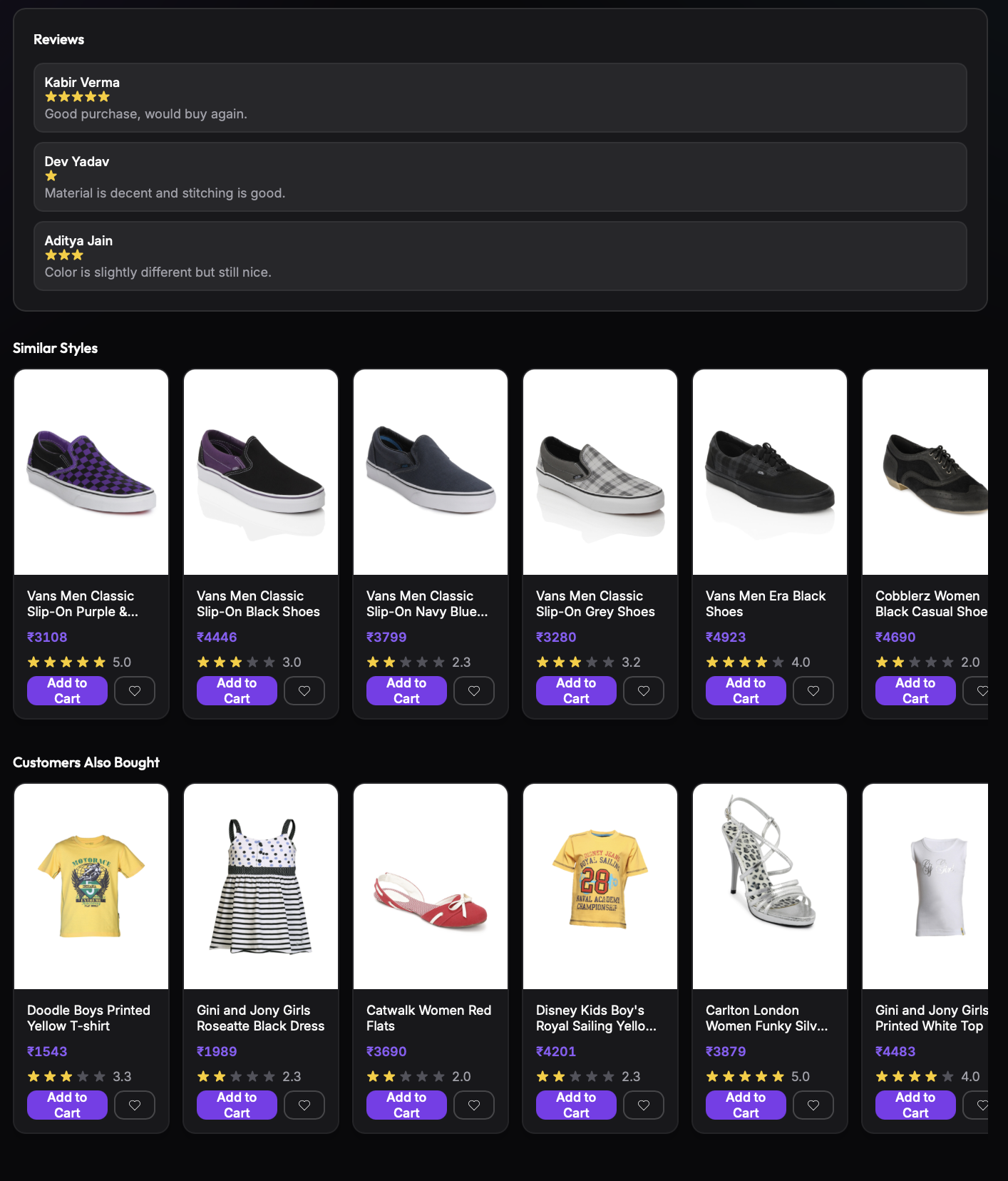Click the heart icon on Vans Navy Blue Slip-On
1008x1181 pixels.
[474, 690]
